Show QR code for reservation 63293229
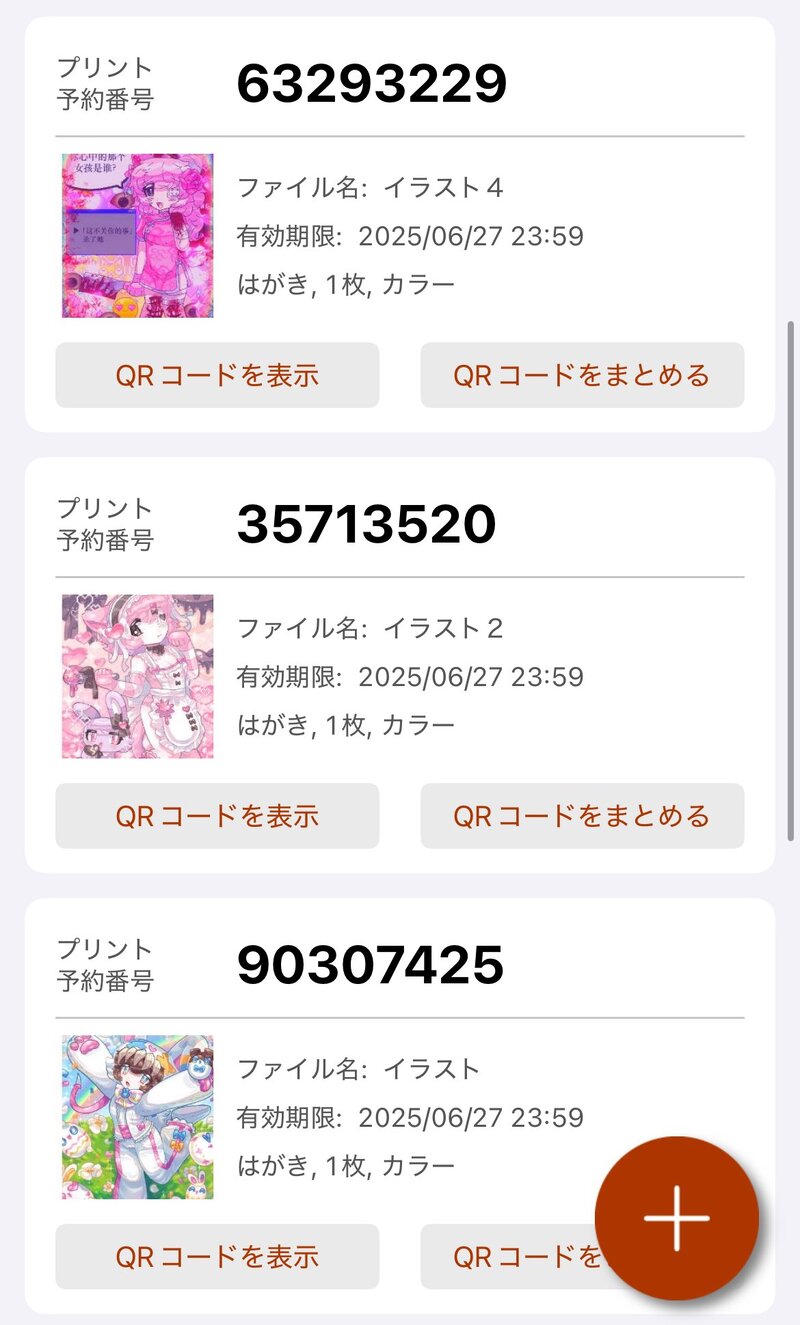Screen dimensions: 800x1325 (x=217, y=375)
